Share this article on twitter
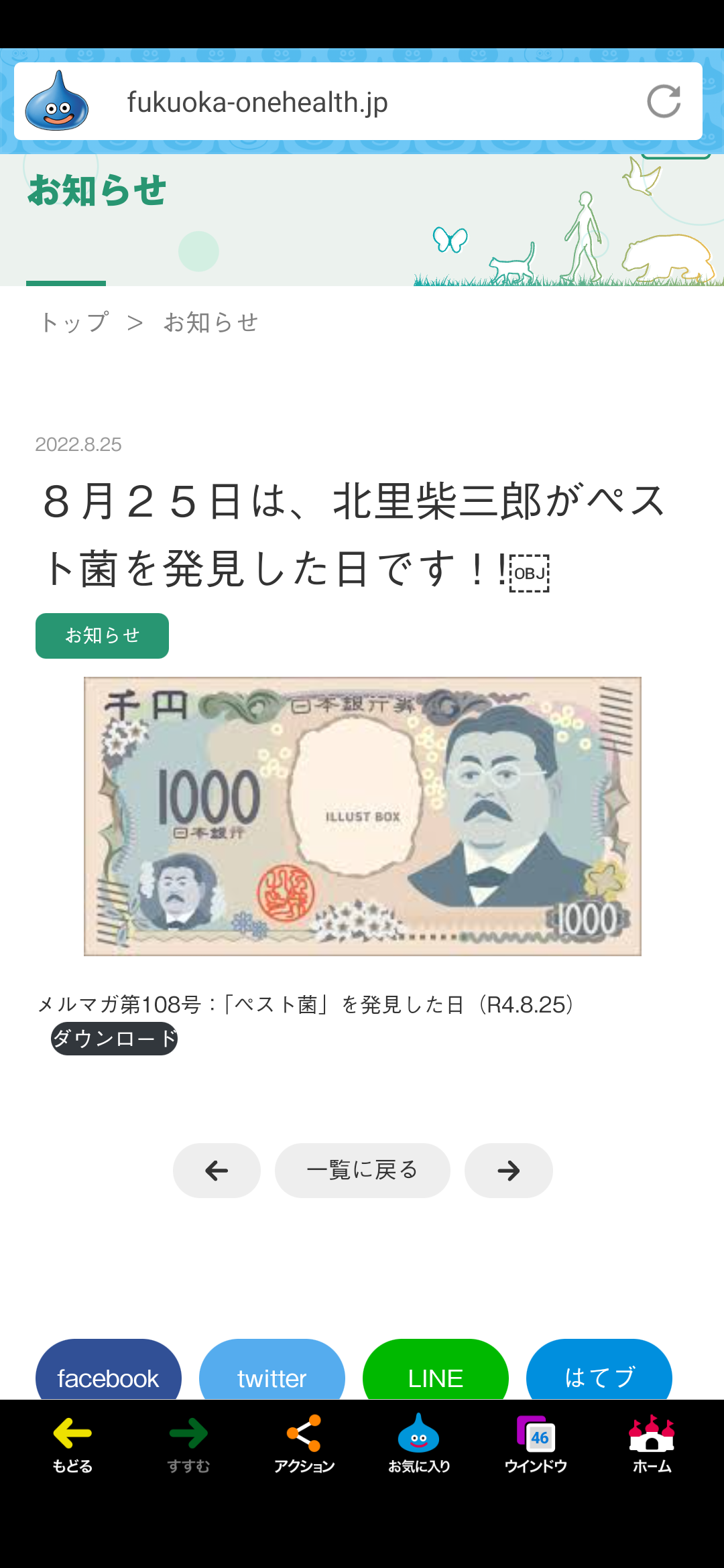Viewport: 724px width, 1568px height. (272, 1370)
